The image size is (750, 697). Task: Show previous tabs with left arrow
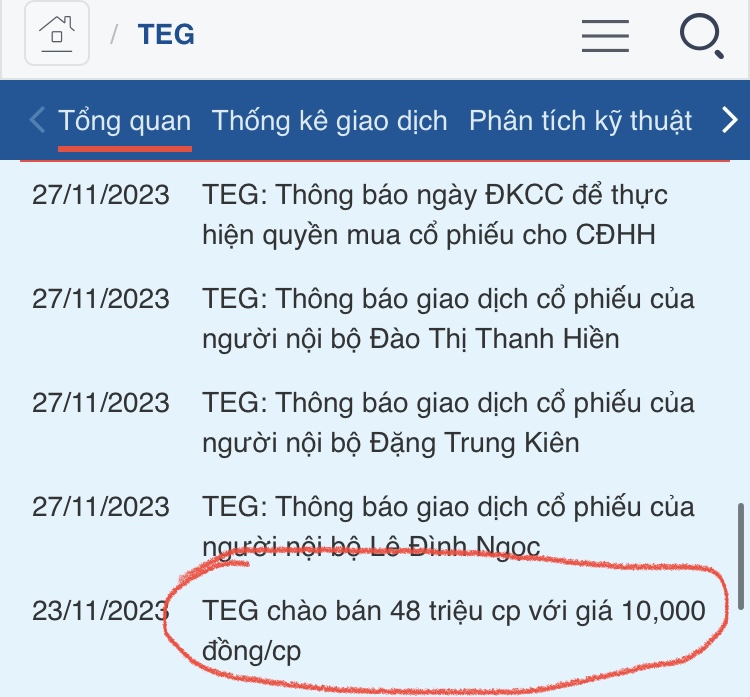point(37,122)
